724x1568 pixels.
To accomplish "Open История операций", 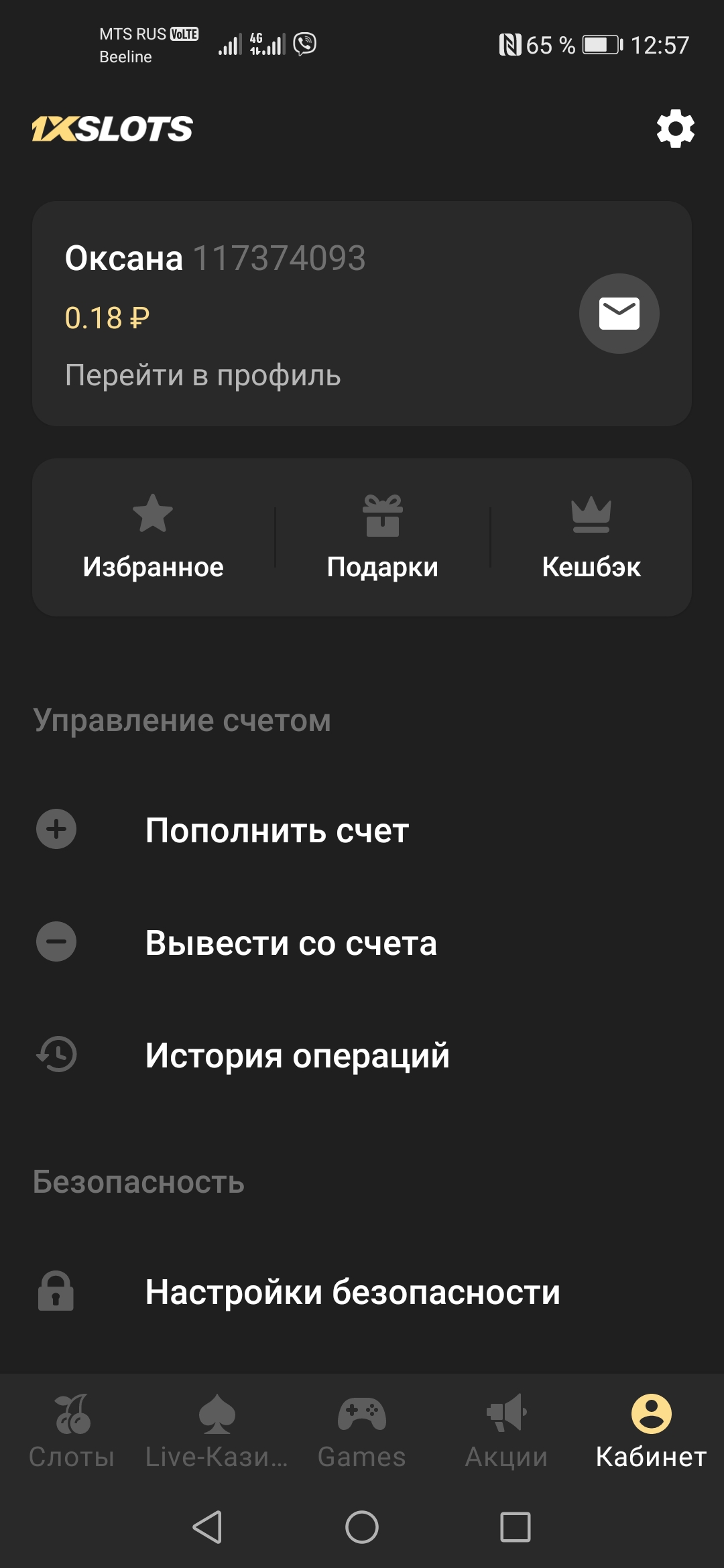I will click(x=297, y=1055).
